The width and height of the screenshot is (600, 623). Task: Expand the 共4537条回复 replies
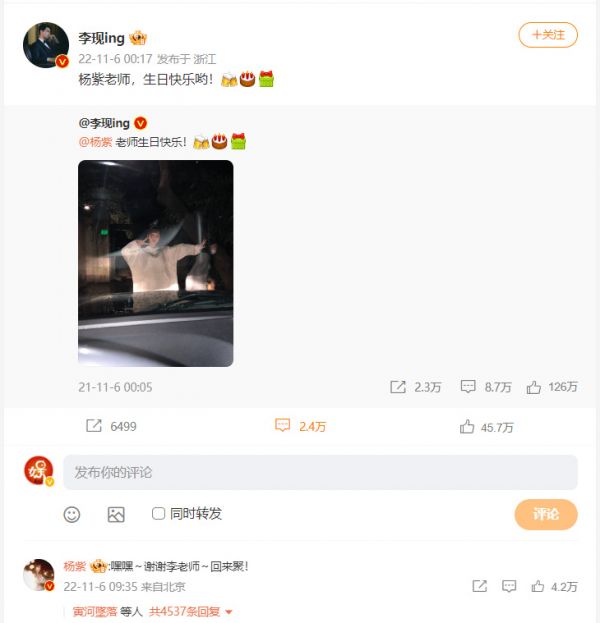tap(190, 611)
